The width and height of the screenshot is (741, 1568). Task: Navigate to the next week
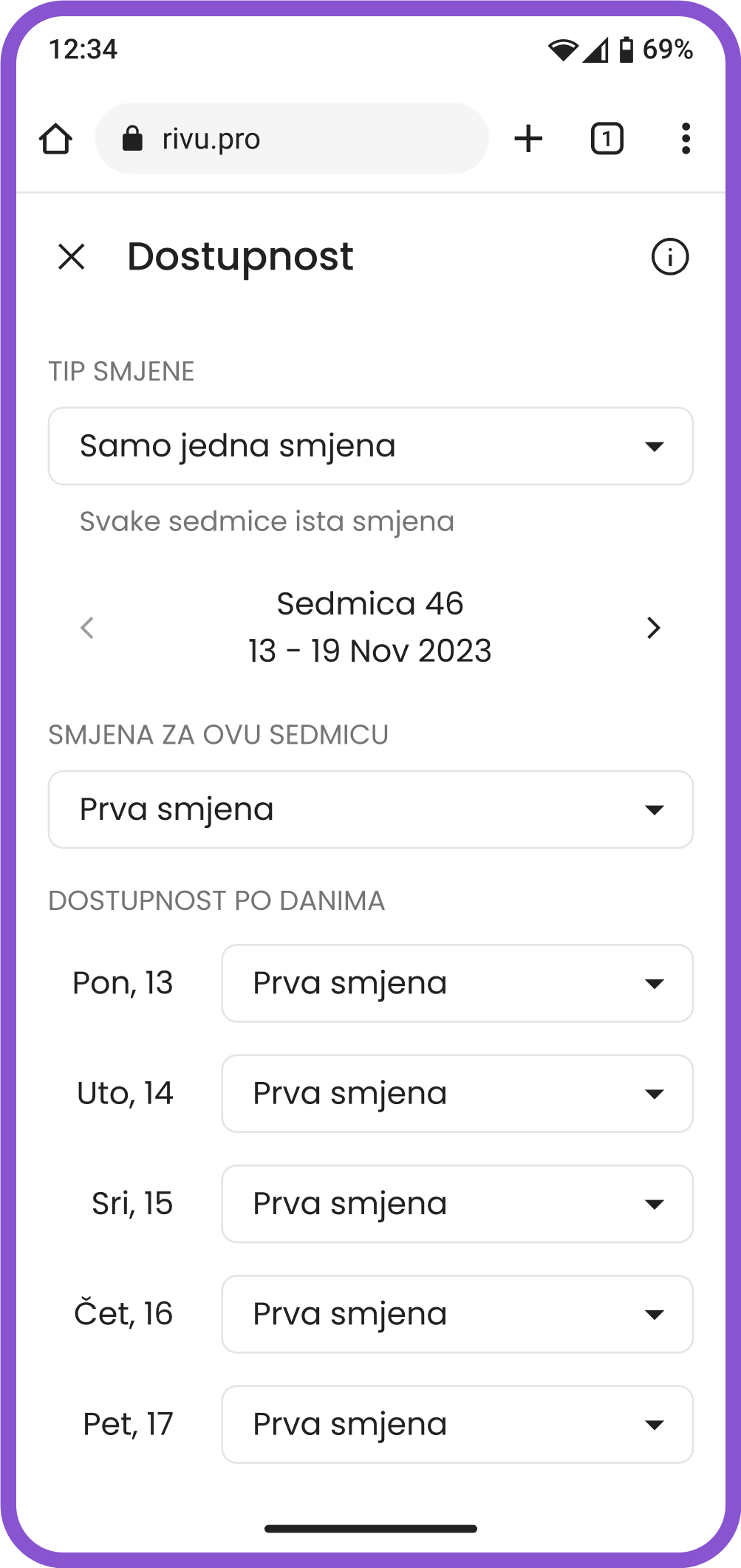(653, 628)
